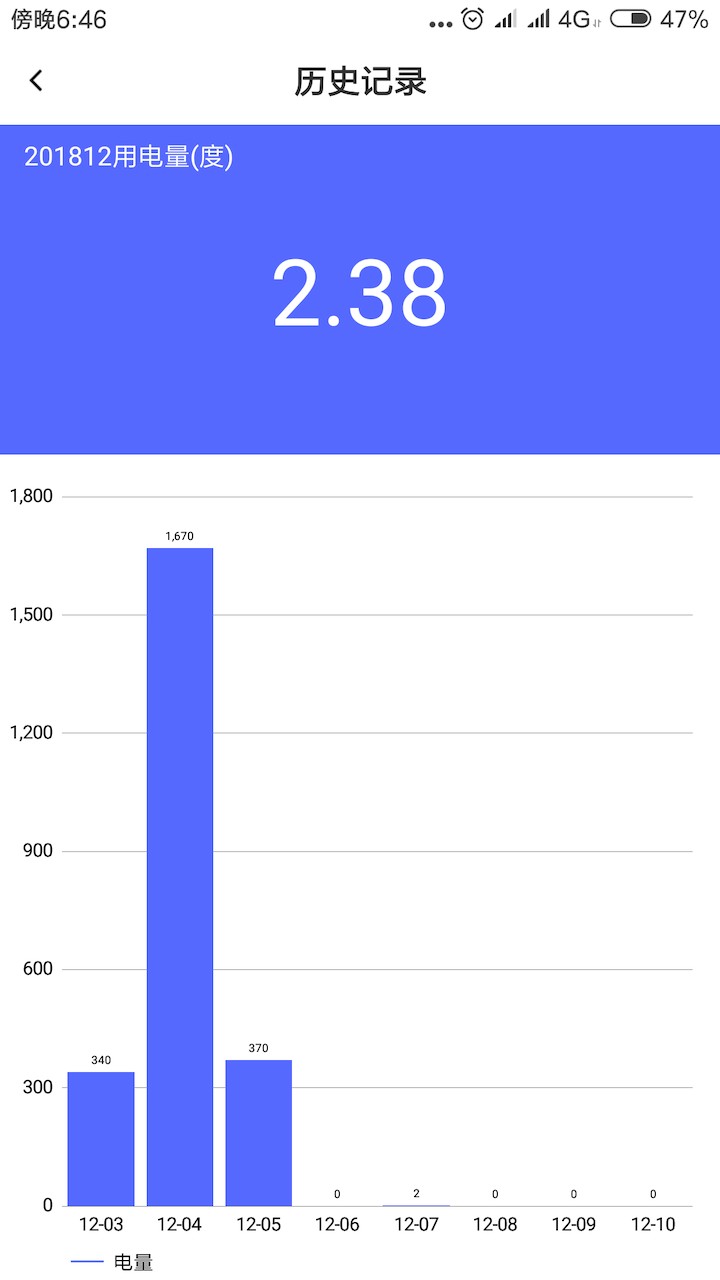
Task: Tap the 12-03 date label
Action: click(x=101, y=1223)
